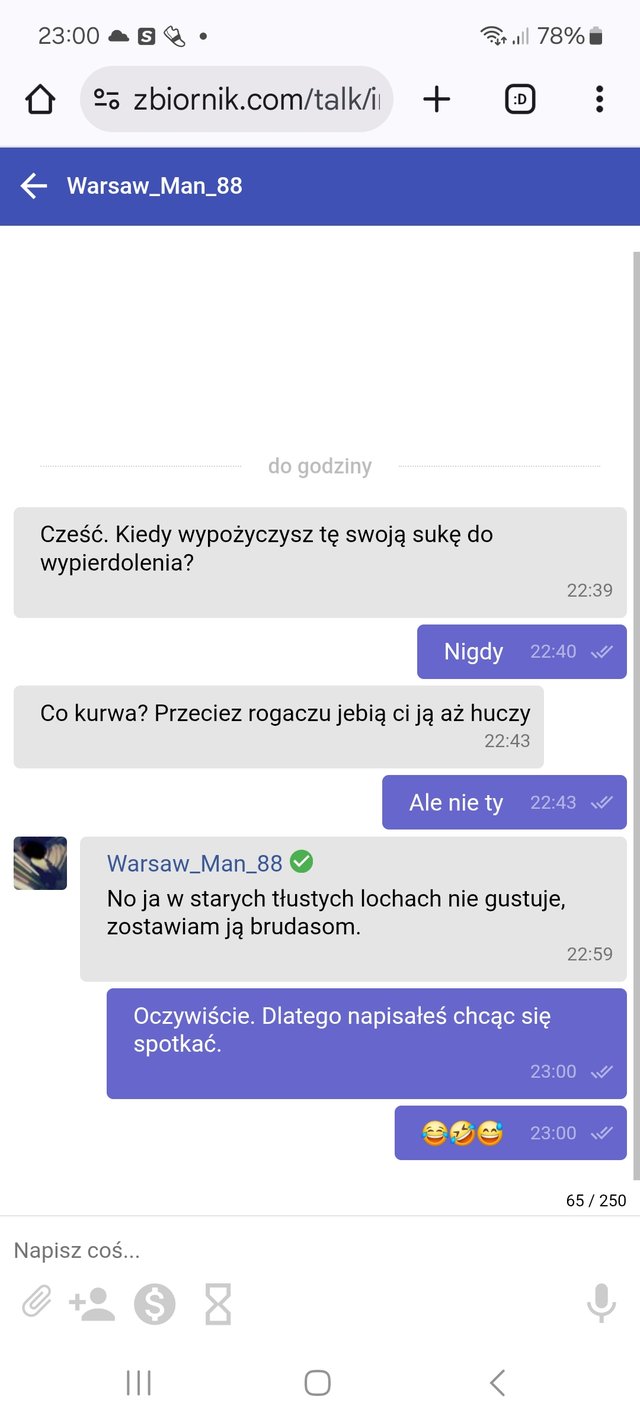Attach a file with the paperclip icon
Screen dimensions: 640x1422
pyautogui.click(x=37, y=1303)
